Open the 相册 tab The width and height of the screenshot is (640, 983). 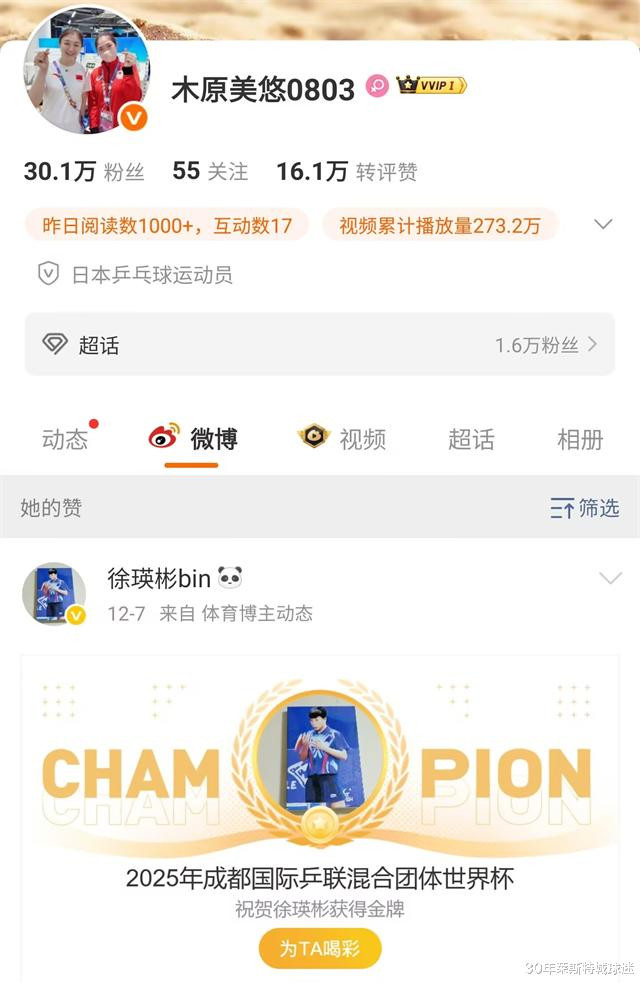580,439
